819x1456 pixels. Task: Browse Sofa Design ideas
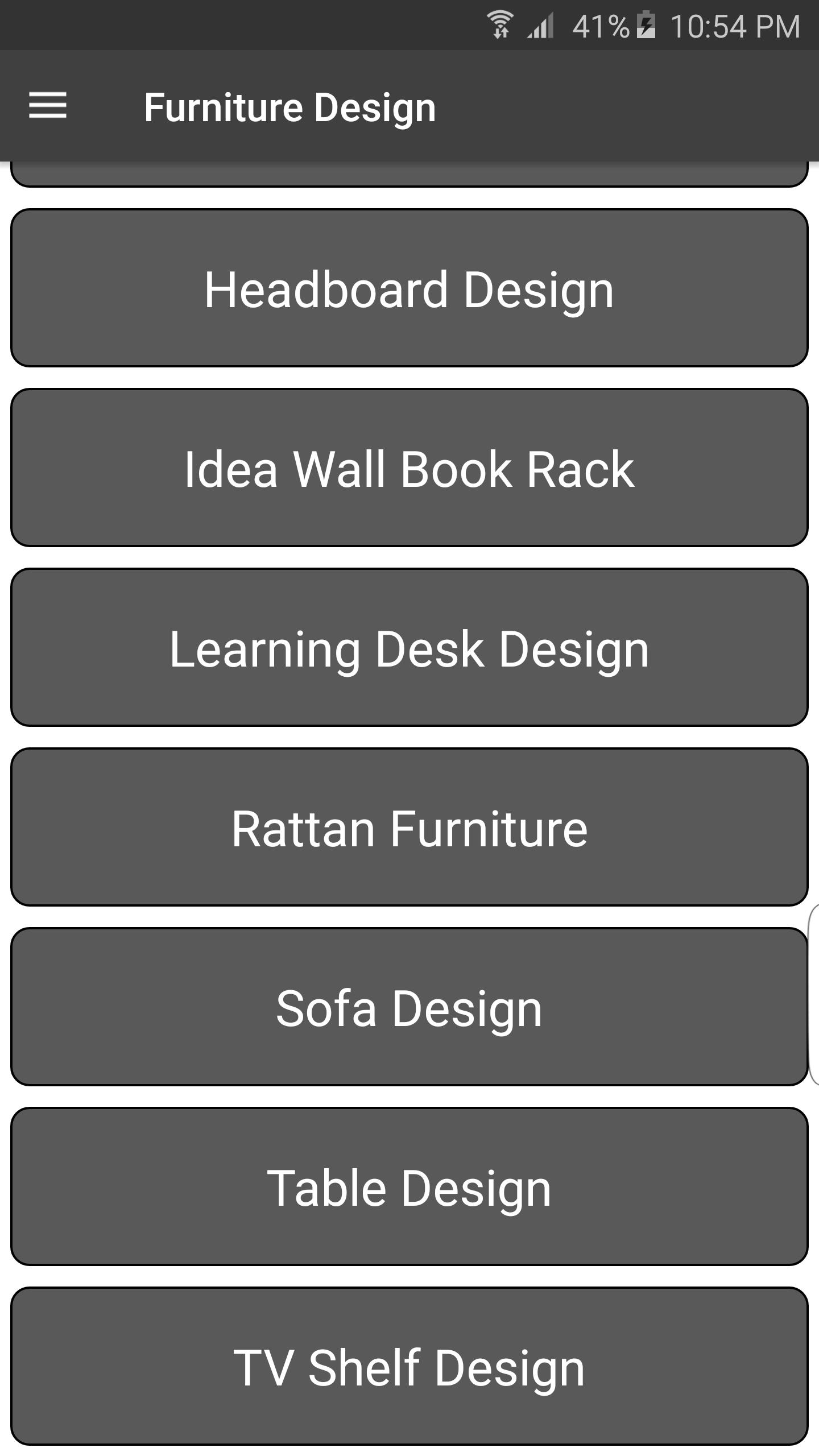tap(408, 1006)
